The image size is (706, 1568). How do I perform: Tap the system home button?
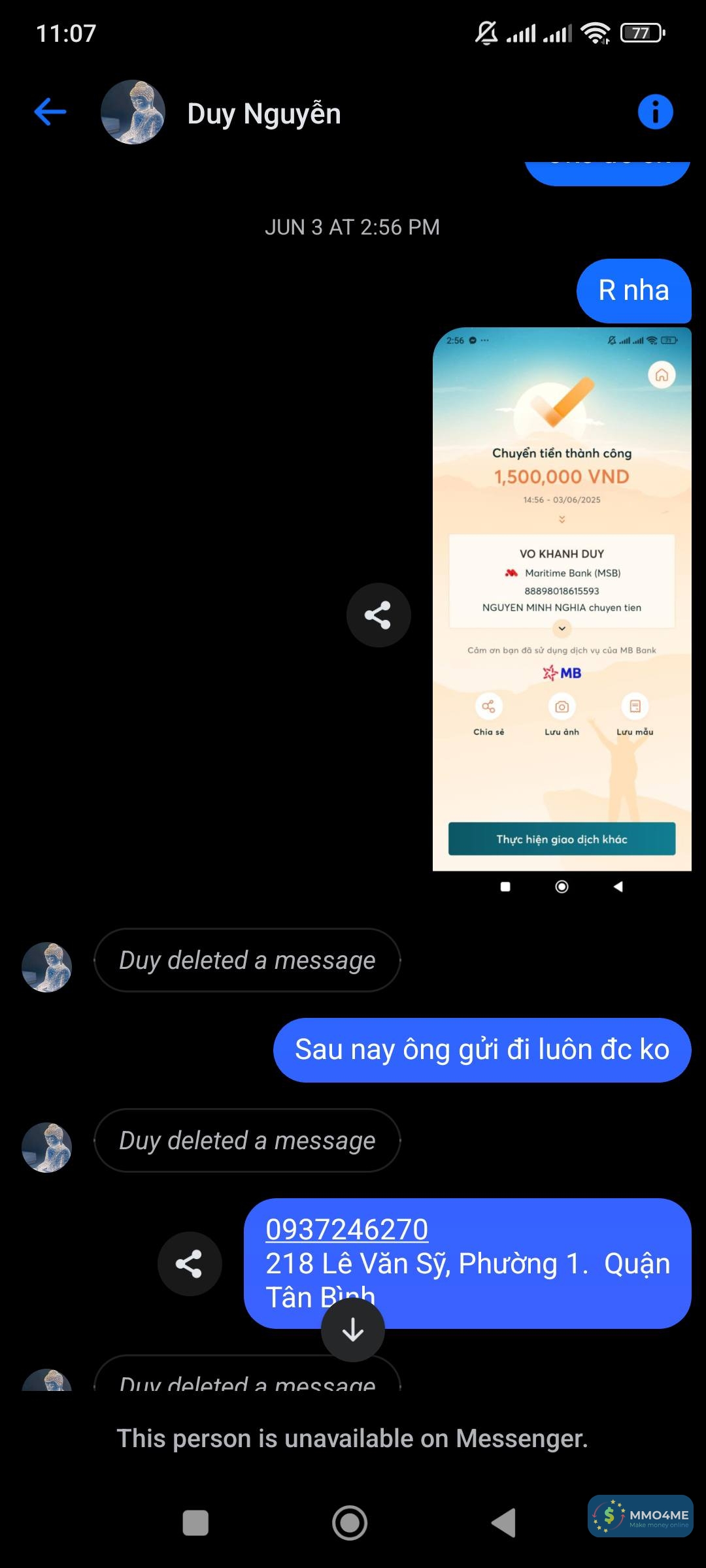(350, 1523)
